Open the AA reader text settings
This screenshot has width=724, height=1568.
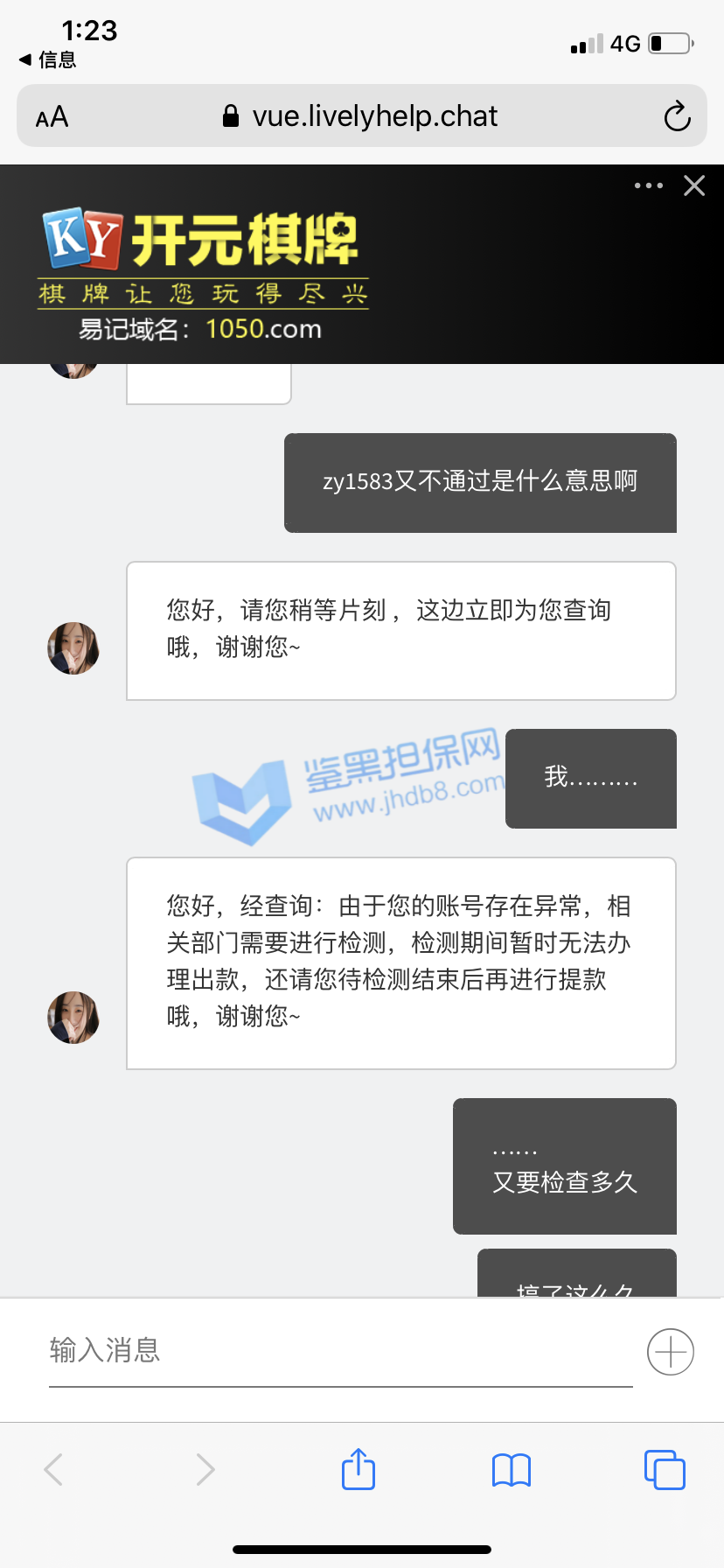[52, 117]
